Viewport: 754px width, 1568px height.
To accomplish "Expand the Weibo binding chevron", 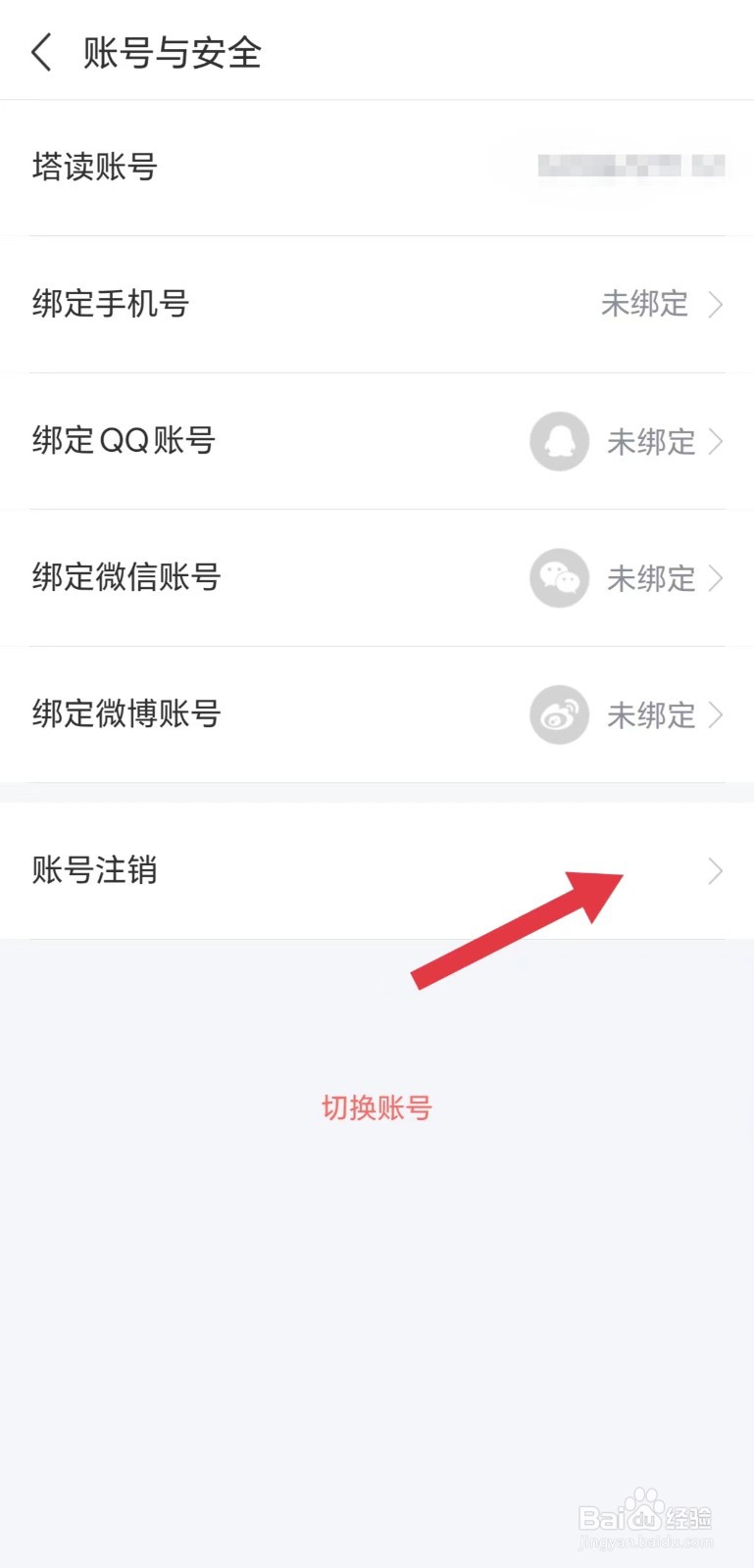I will [x=715, y=714].
